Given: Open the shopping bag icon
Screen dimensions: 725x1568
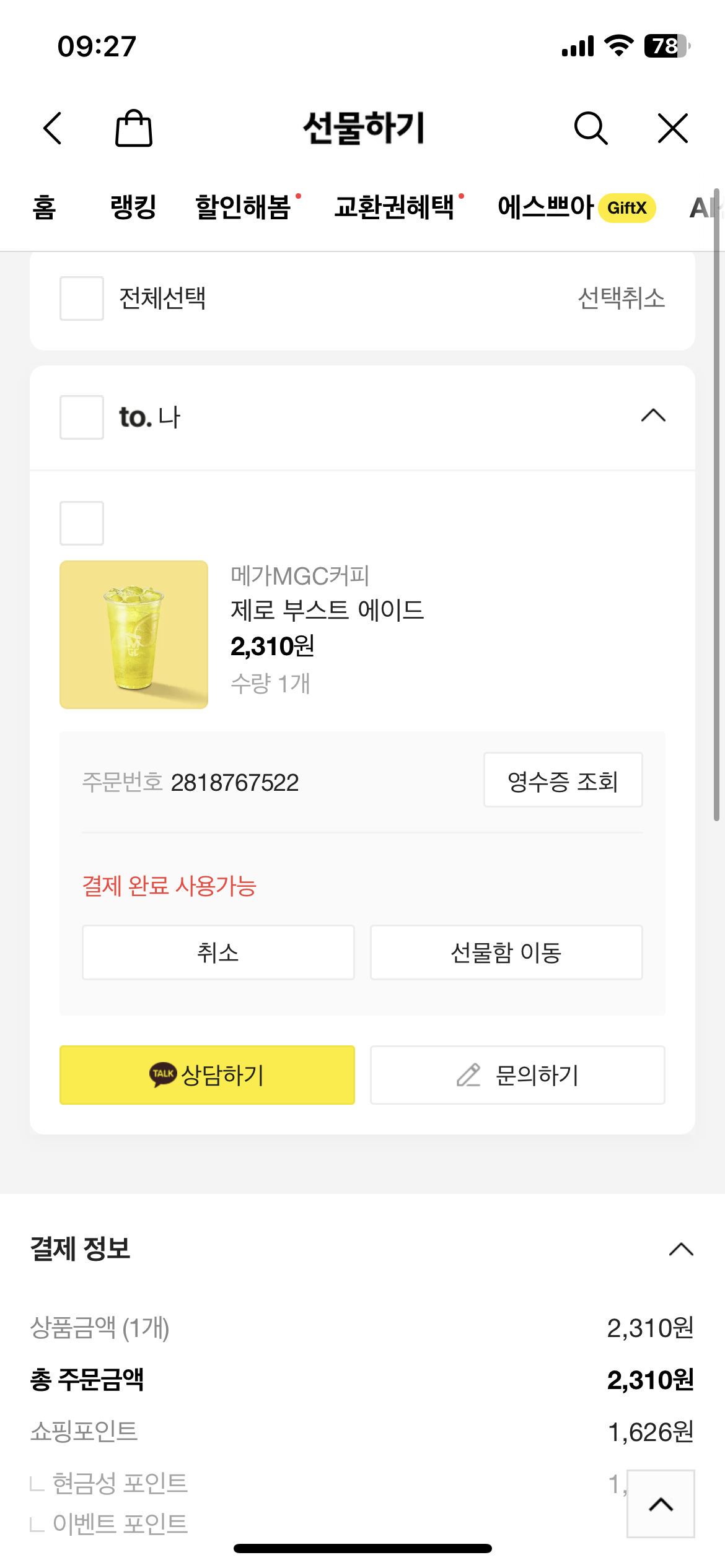Looking at the screenshot, I should pyautogui.click(x=134, y=128).
